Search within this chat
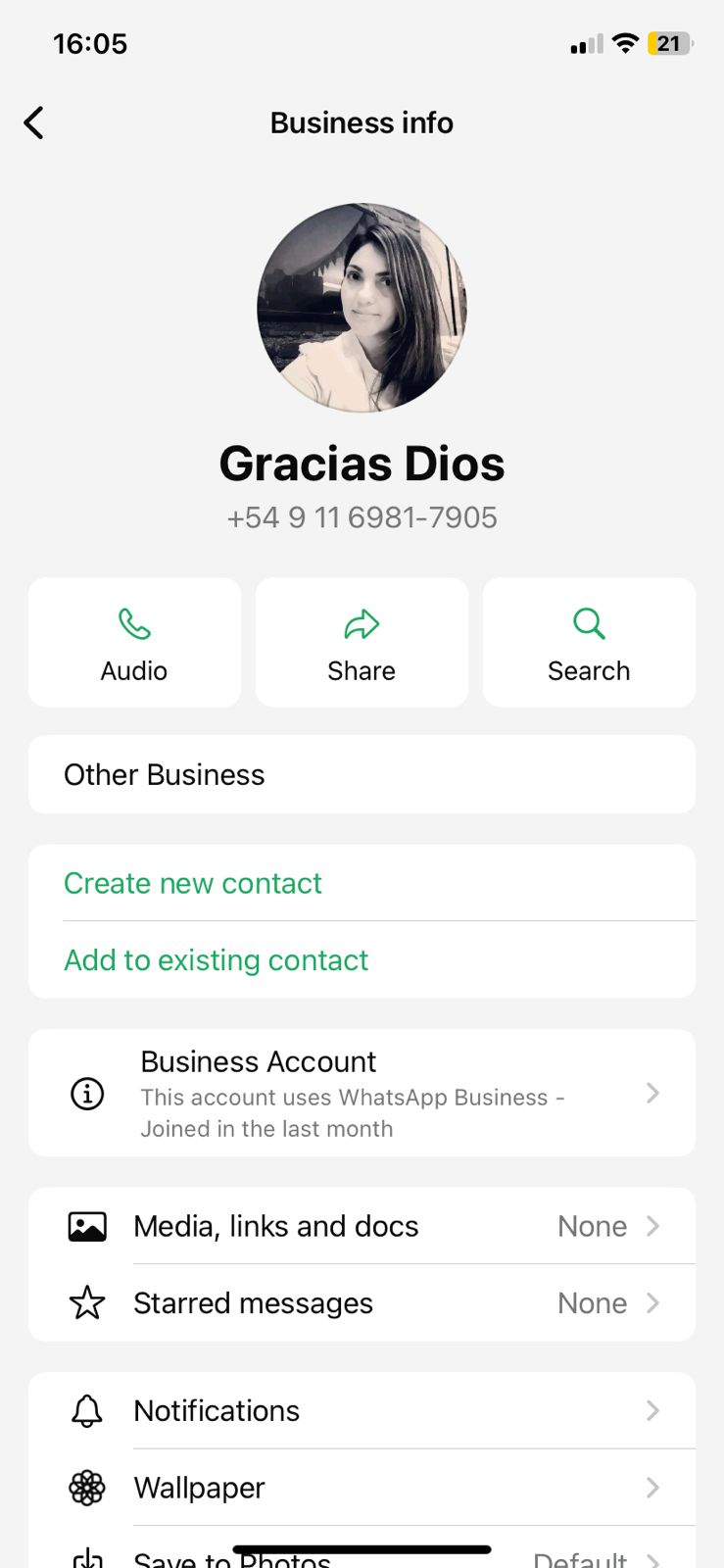The height and width of the screenshot is (1568, 724). [589, 643]
